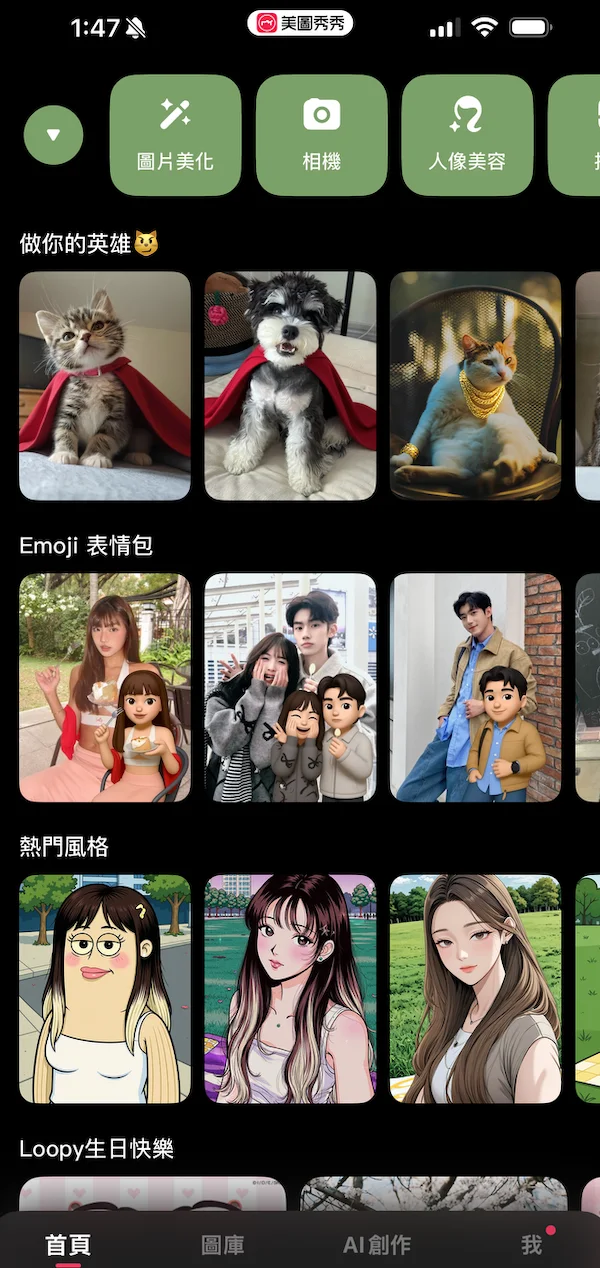Open 圖片美化 photo editing tool

click(175, 134)
